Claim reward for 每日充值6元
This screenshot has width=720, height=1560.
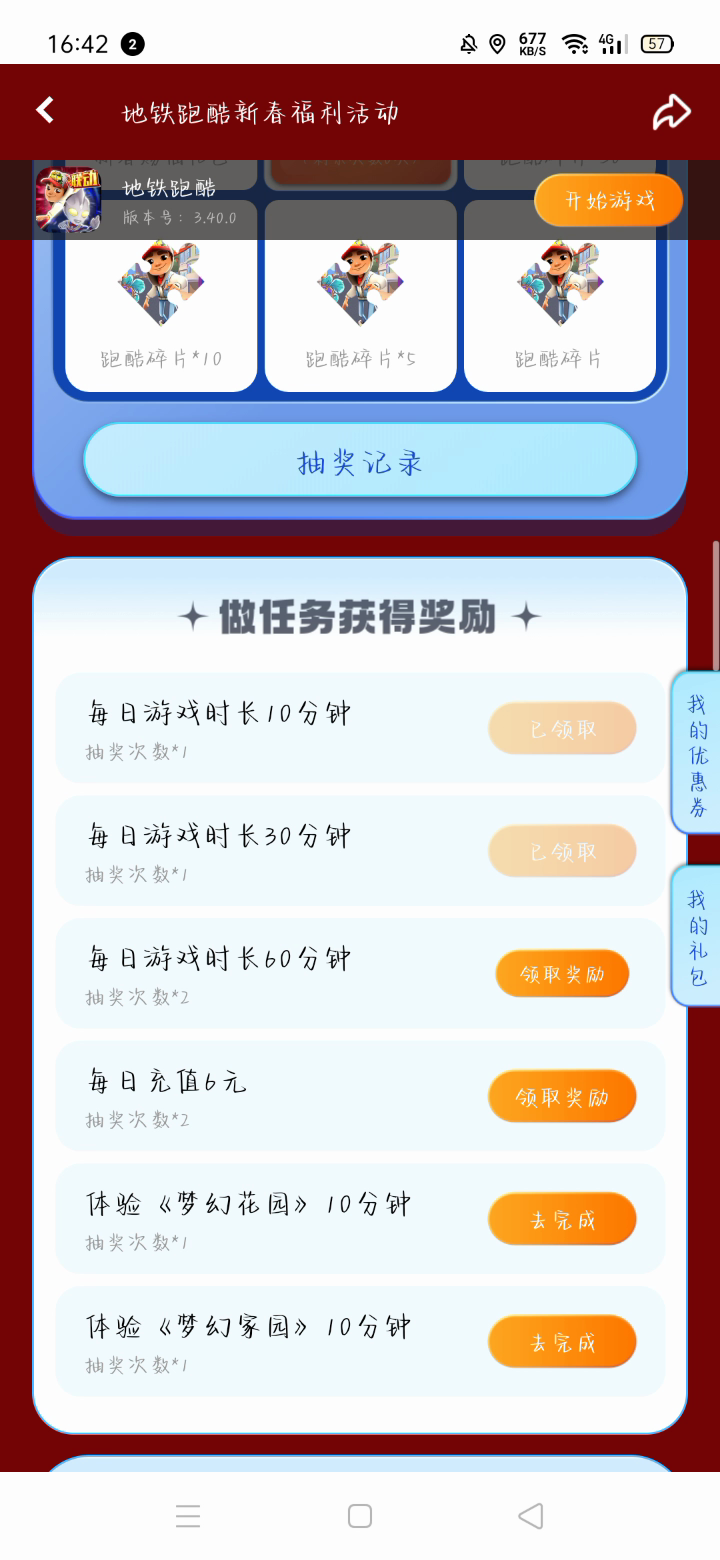pos(562,1097)
